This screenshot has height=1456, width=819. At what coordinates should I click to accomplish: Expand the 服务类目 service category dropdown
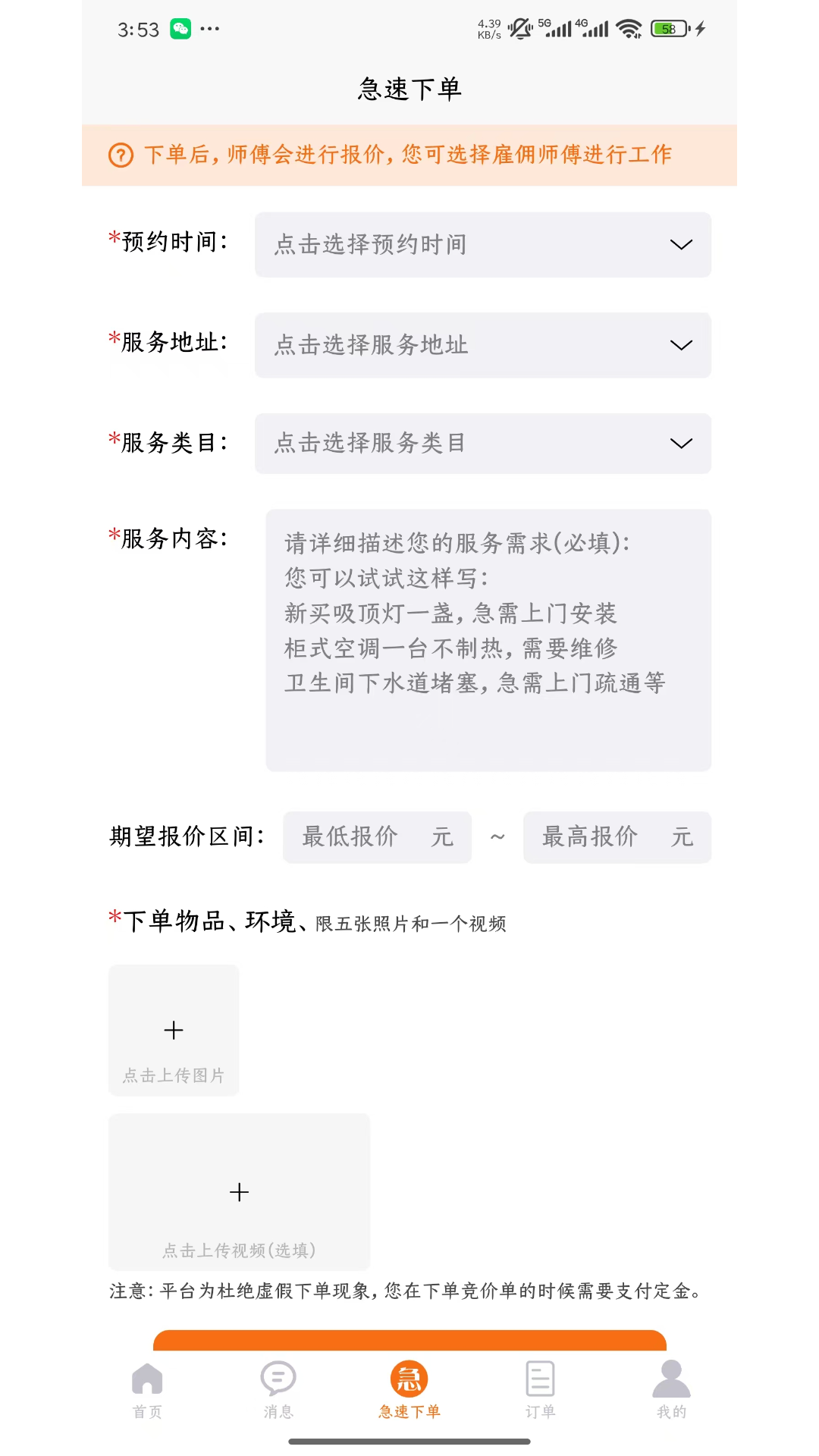tap(482, 444)
